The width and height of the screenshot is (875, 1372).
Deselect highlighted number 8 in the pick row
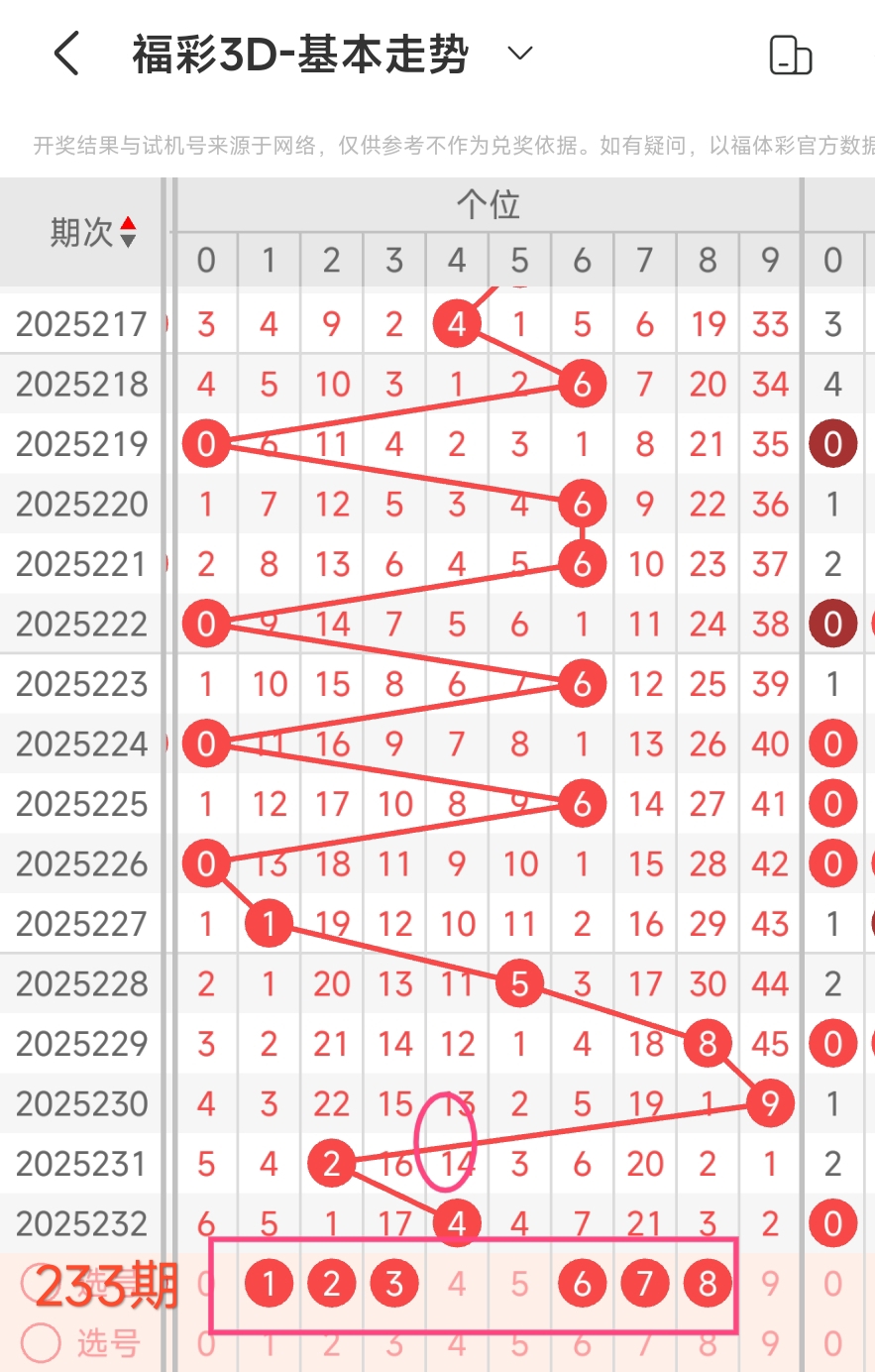tap(708, 1284)
